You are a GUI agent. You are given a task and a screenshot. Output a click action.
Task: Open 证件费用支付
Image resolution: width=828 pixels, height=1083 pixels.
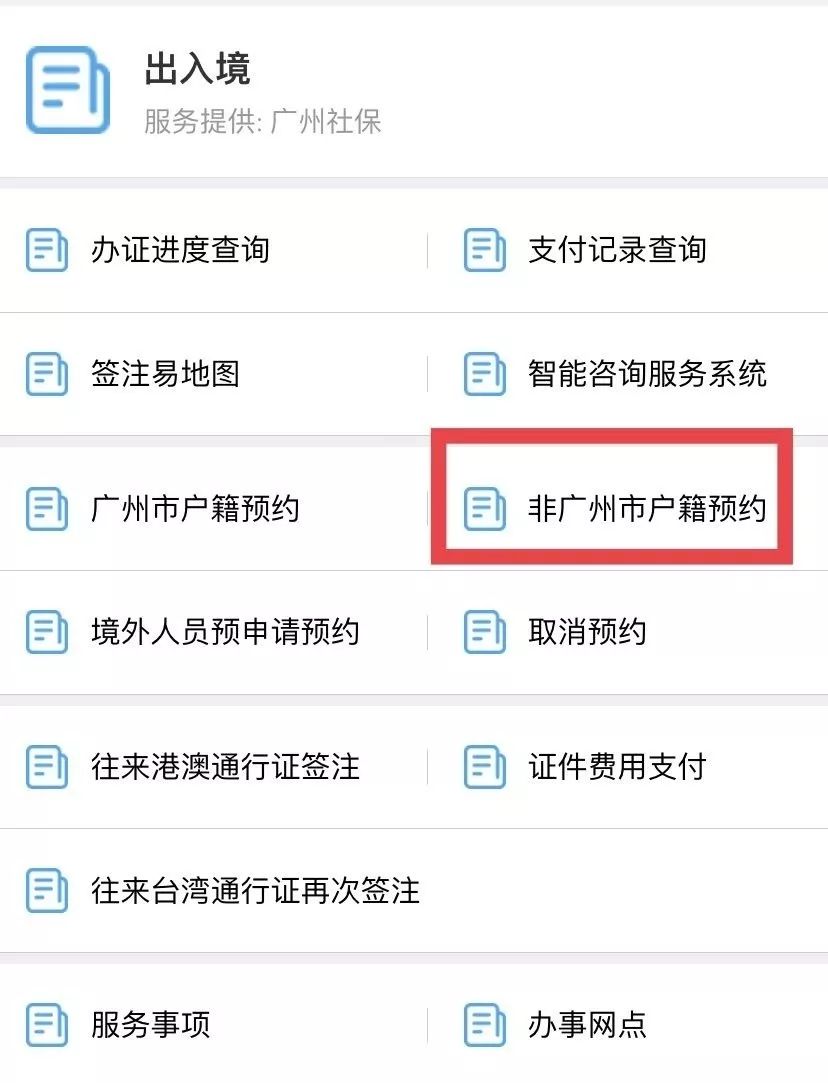(x=617, y=767)
